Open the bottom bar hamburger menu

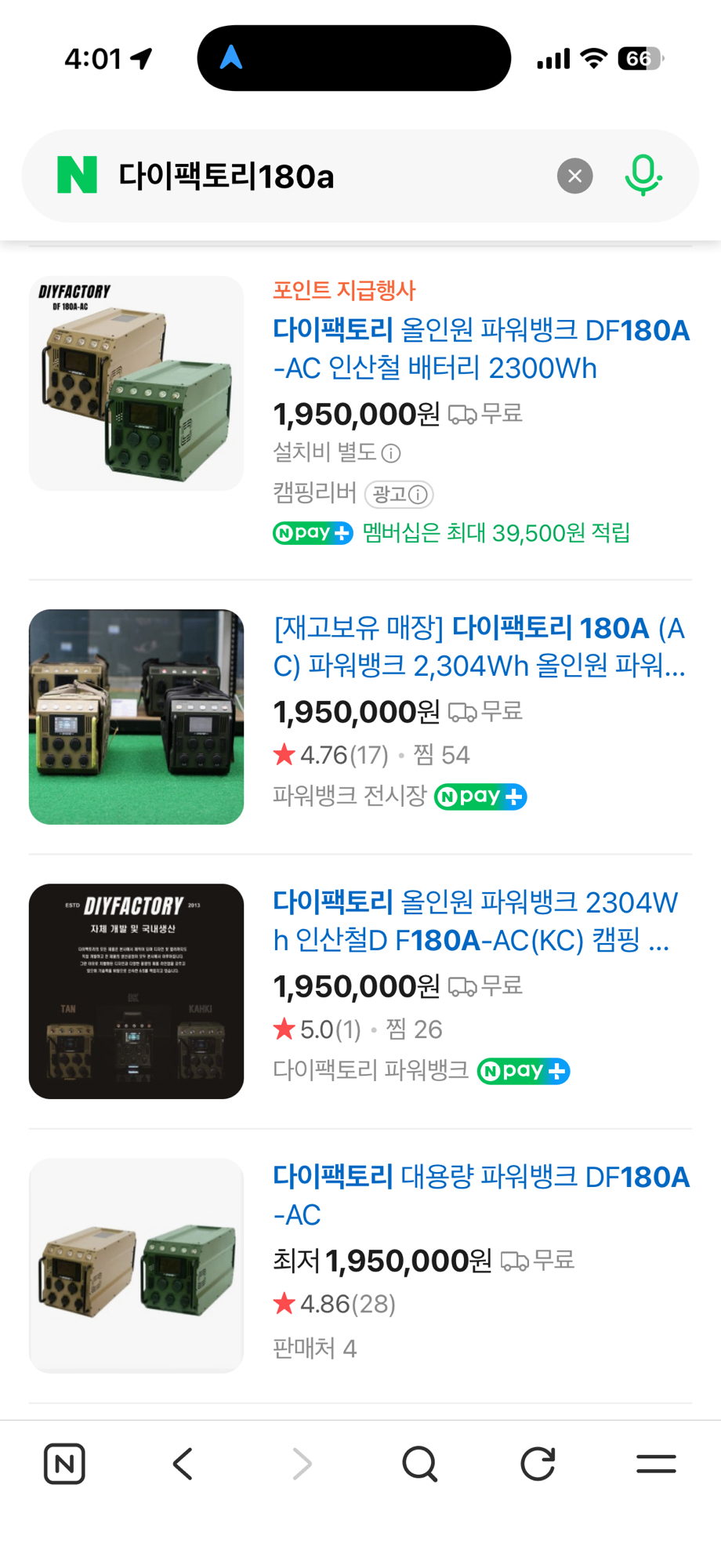pos(656,1463)
